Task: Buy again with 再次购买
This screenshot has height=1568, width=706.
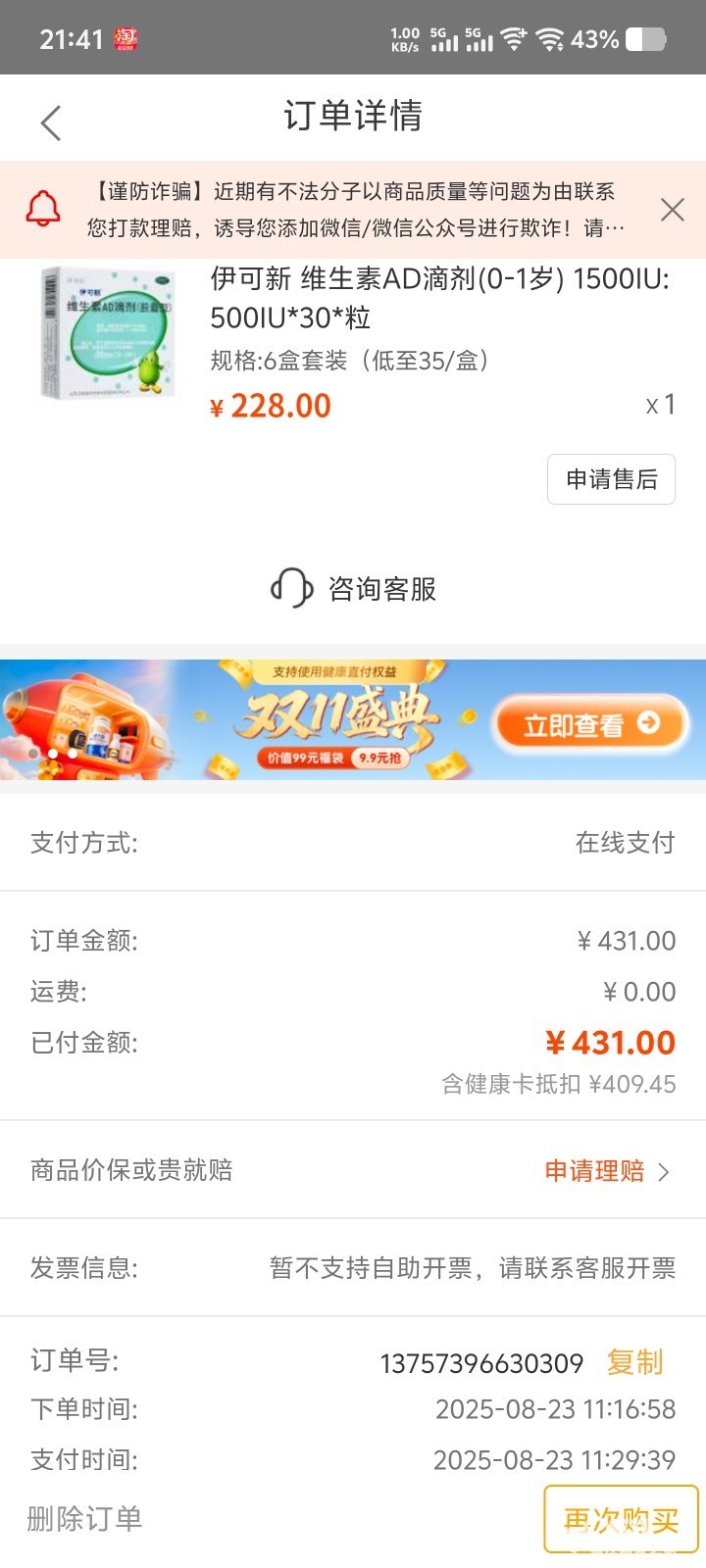Action: [x=621, y=1520]
